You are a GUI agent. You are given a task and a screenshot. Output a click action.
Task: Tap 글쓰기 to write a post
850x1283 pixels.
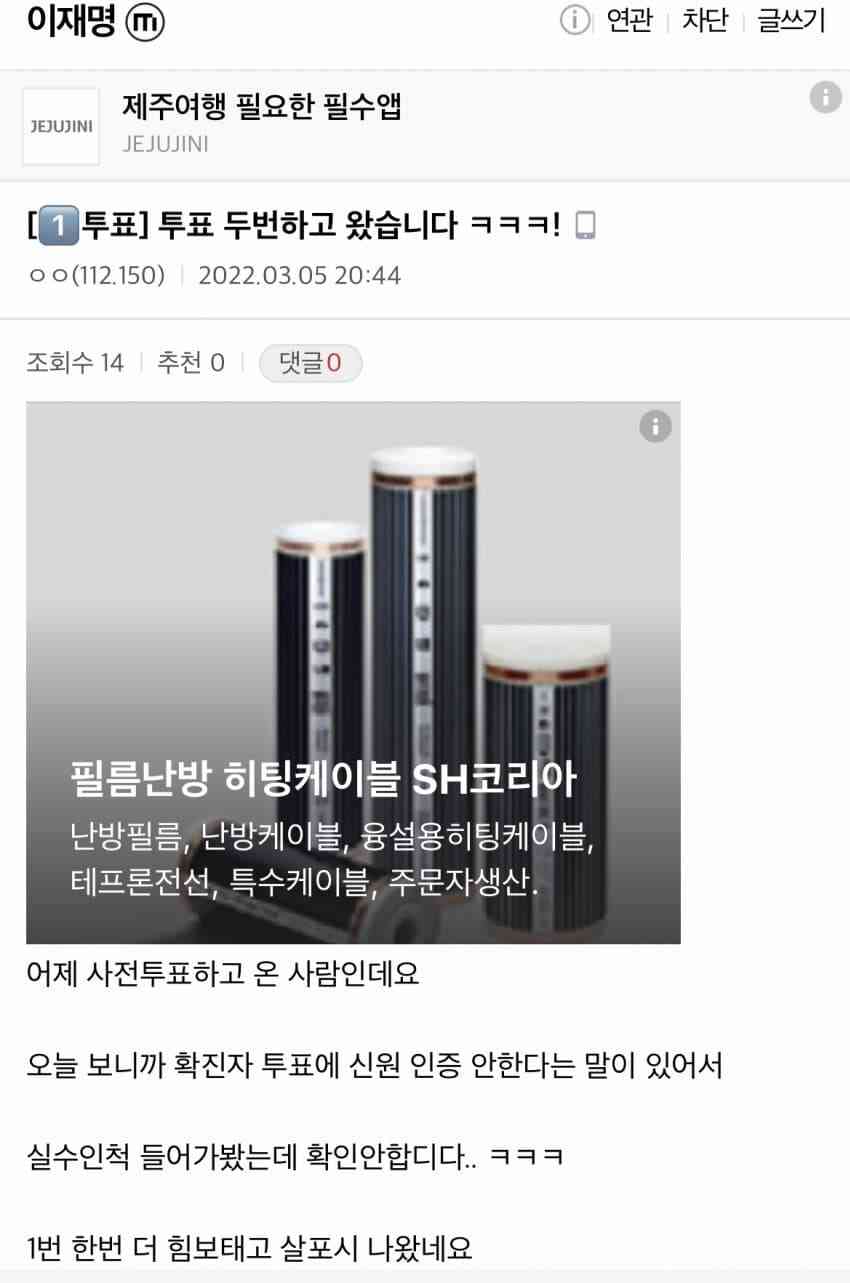pyautogui.click(x=791, y=20)
